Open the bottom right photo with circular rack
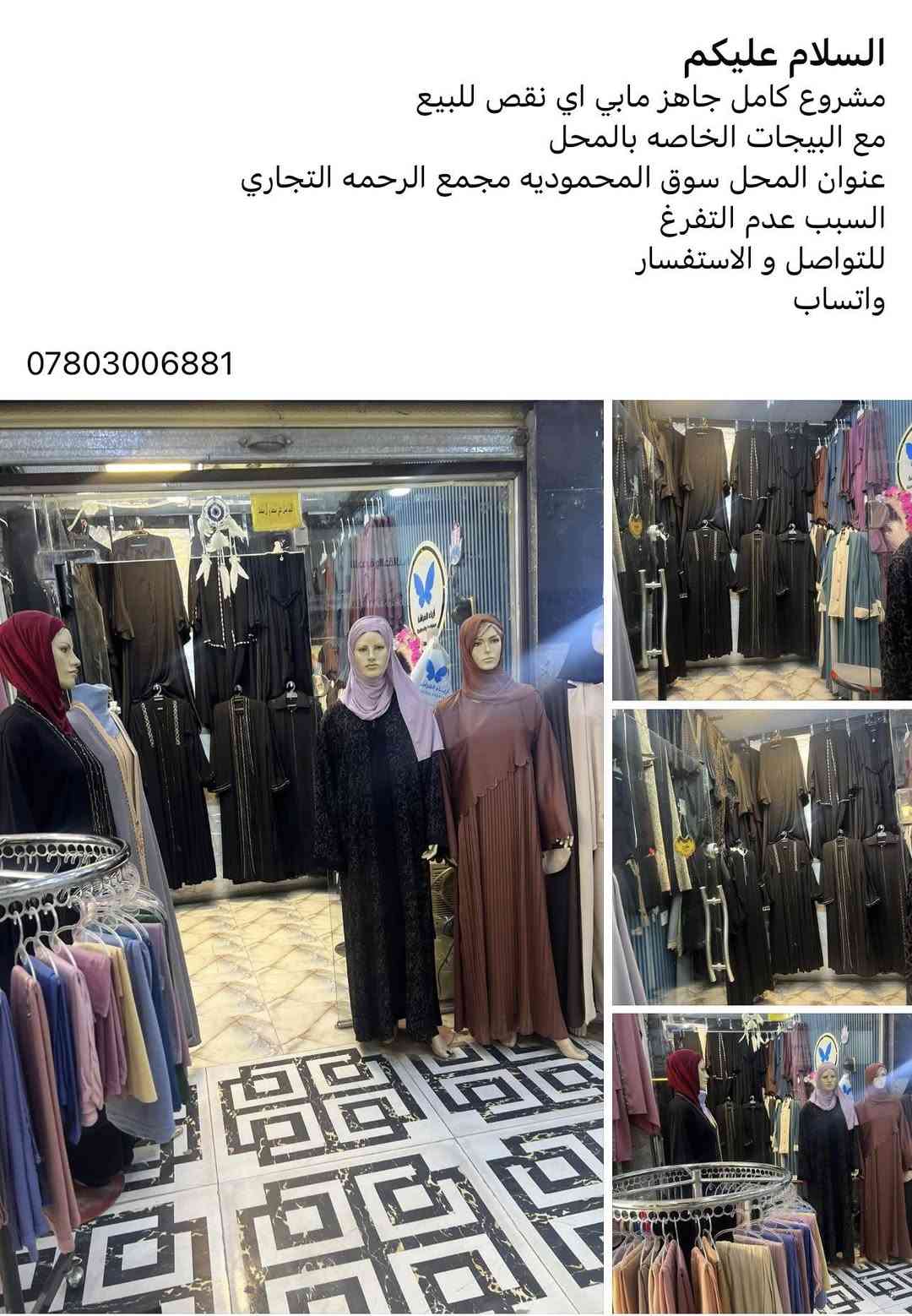 click(762, 1162)
